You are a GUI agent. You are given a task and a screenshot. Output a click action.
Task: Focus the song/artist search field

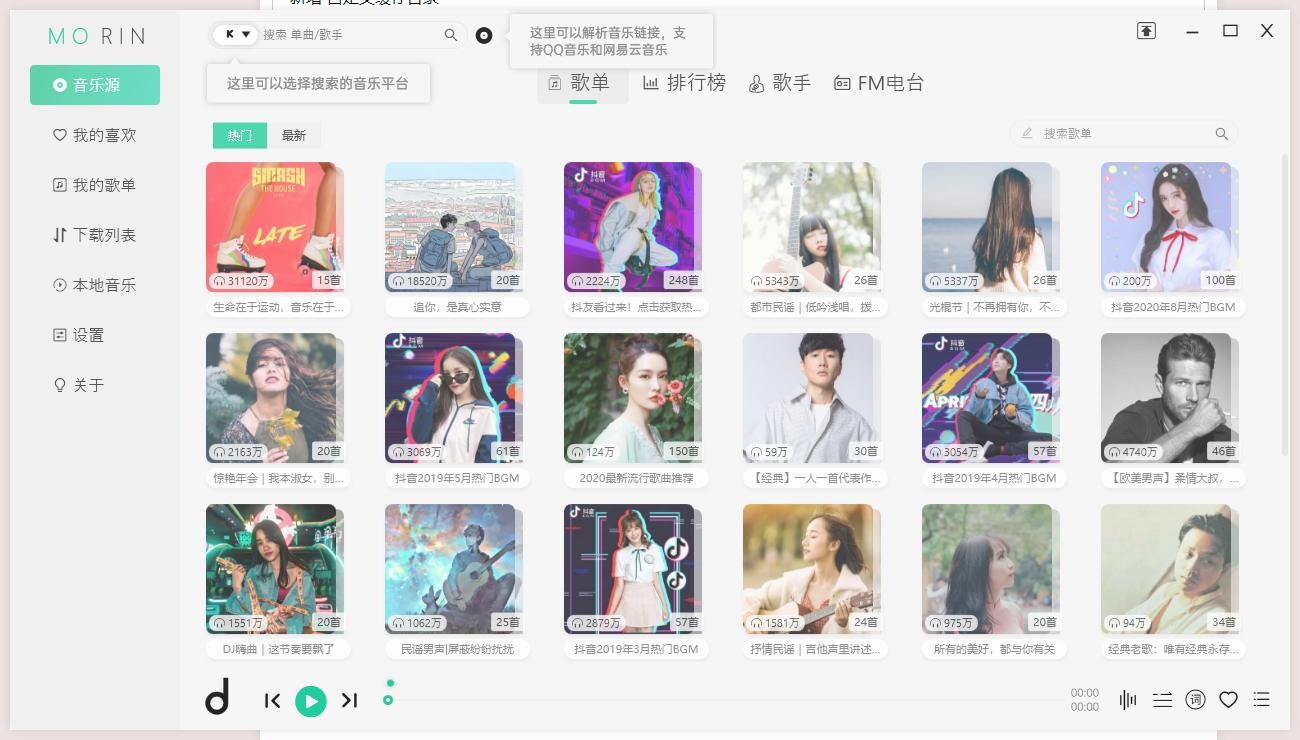(350, 34)
